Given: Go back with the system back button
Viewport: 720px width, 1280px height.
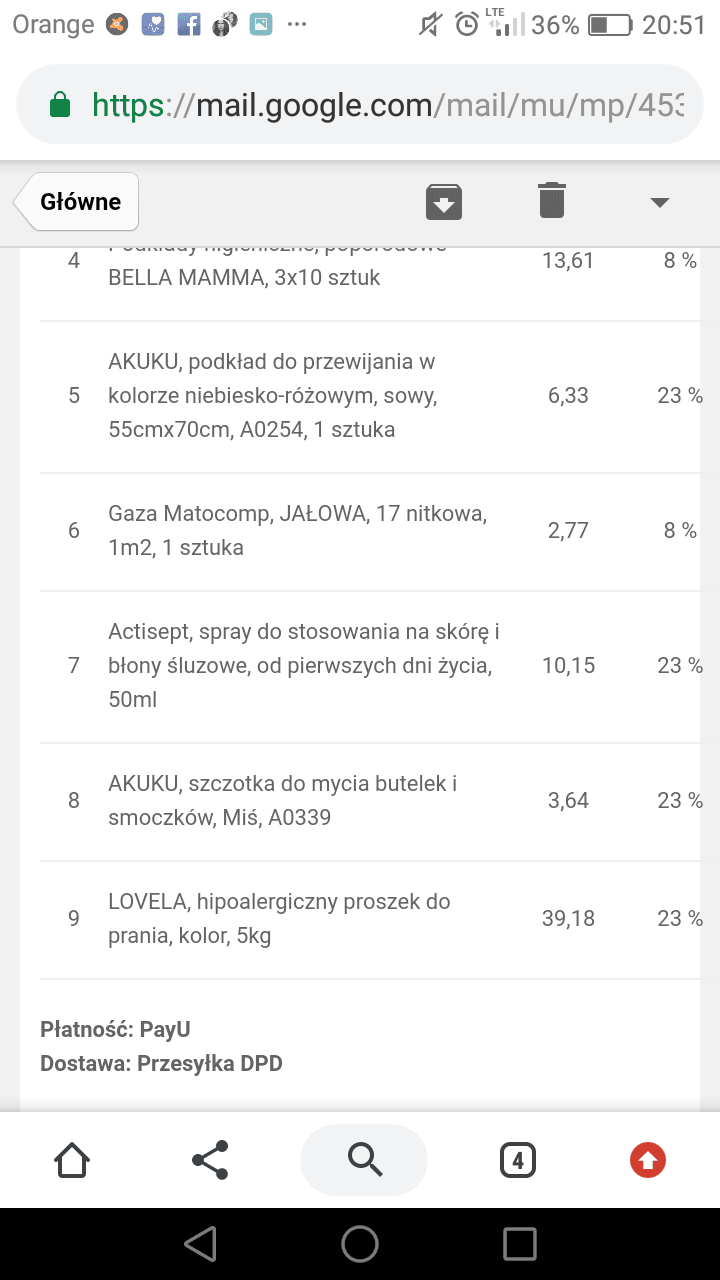Looking at the screenshot, I should [201, 1243].
